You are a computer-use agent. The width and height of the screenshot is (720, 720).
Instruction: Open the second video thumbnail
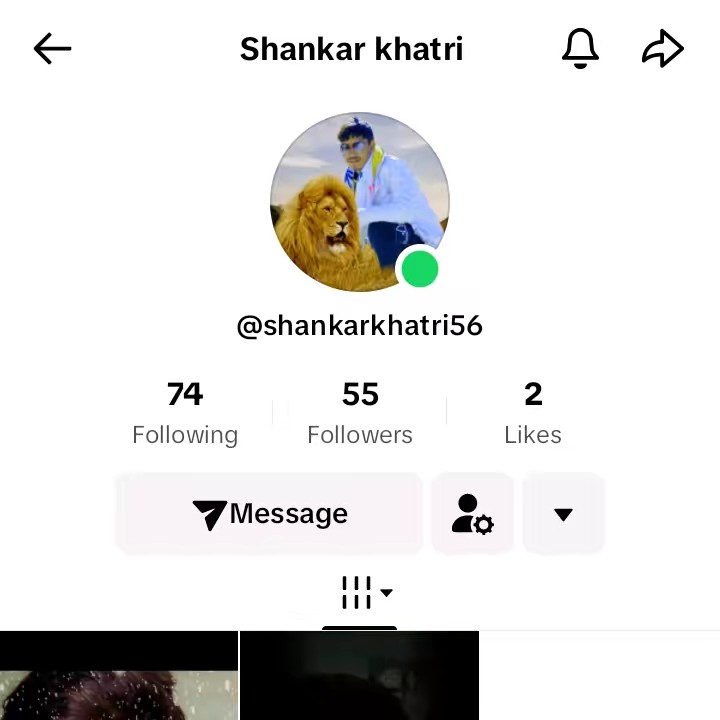(360, 676)
